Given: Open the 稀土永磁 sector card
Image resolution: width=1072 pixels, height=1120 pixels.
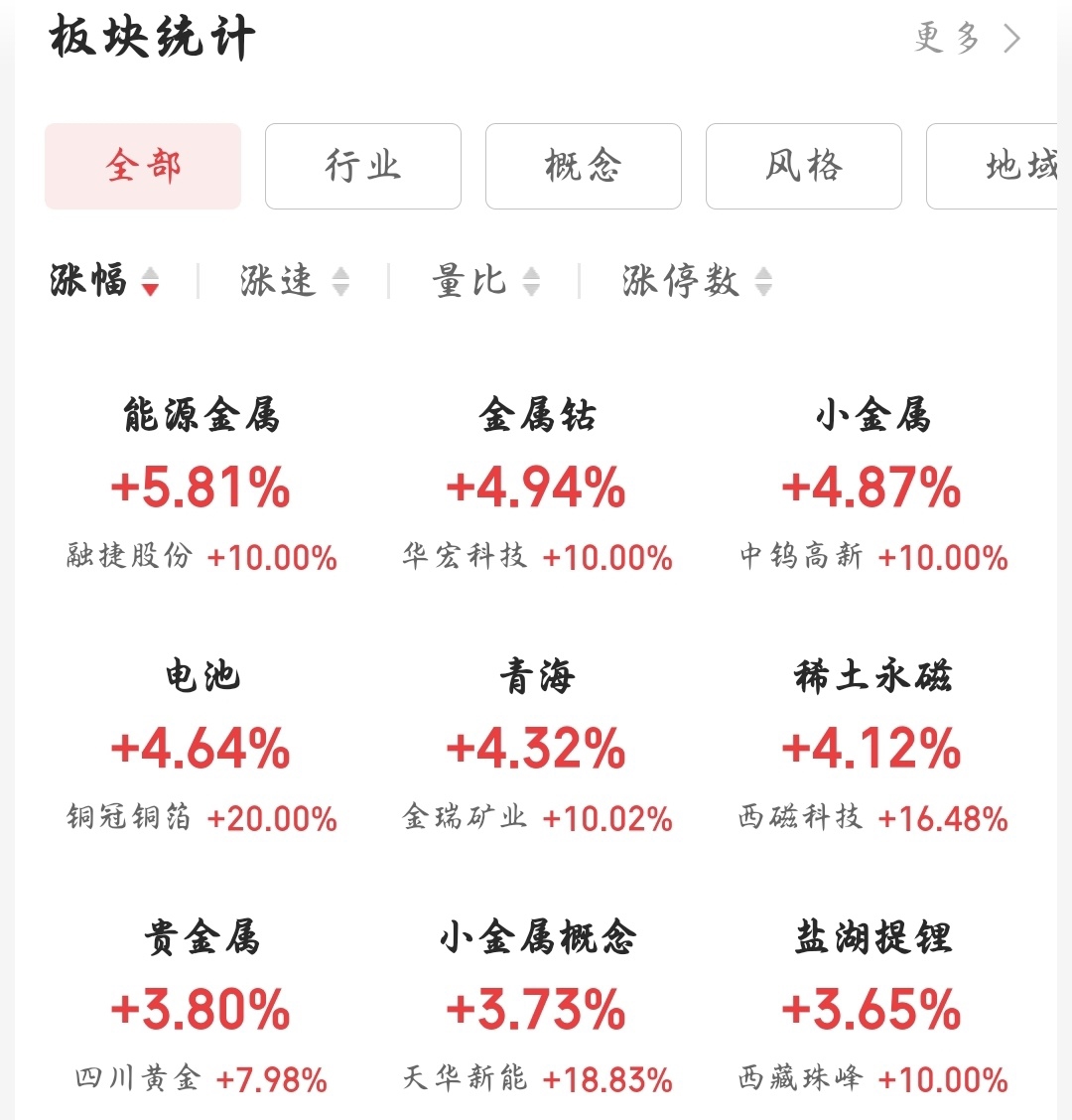Looking at the screenshot, I should tap(872, 748).
